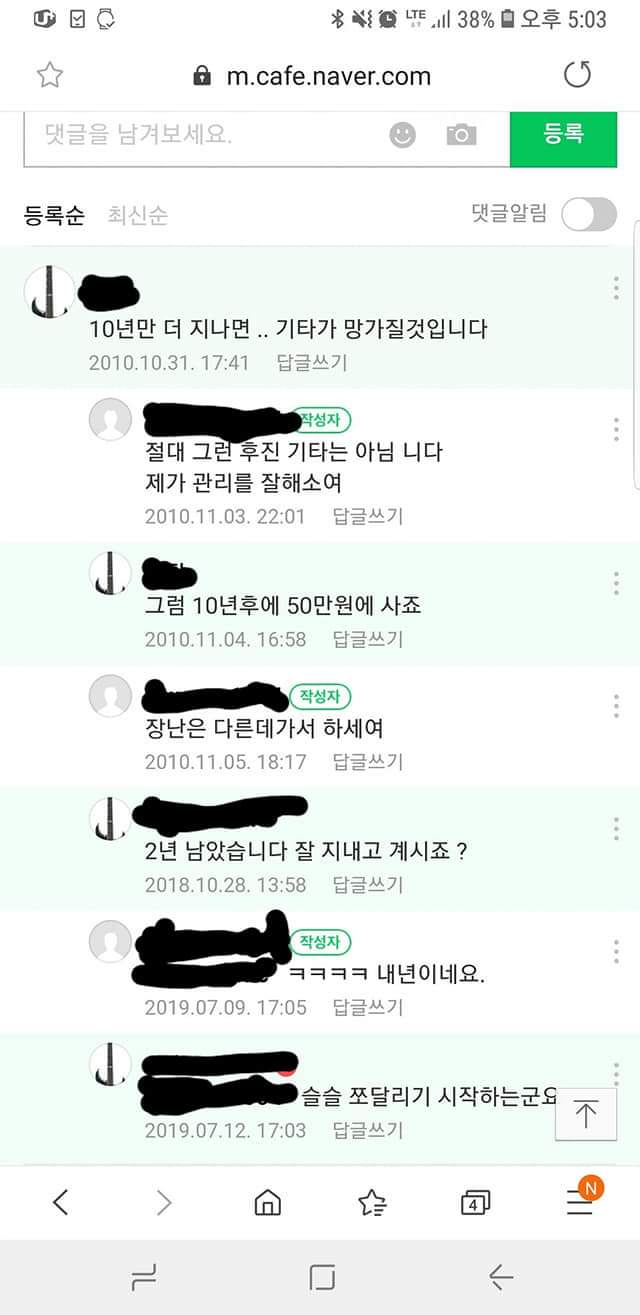Open the browser's hamburger menu
Viewport: 640px width, 1315px height.
(x=582, y=1200)
